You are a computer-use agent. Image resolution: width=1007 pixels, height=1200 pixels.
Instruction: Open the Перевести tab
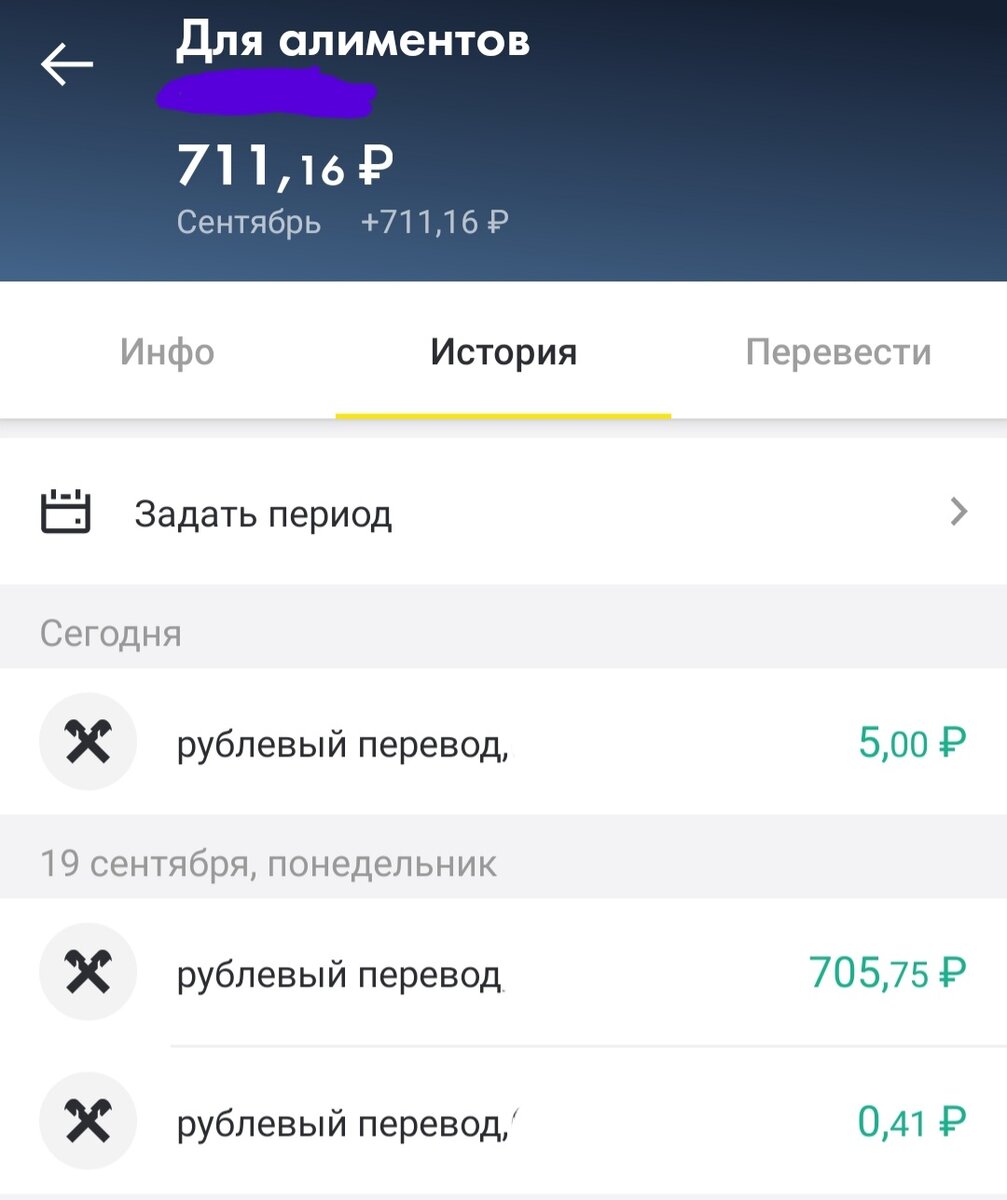coord(838,352)
